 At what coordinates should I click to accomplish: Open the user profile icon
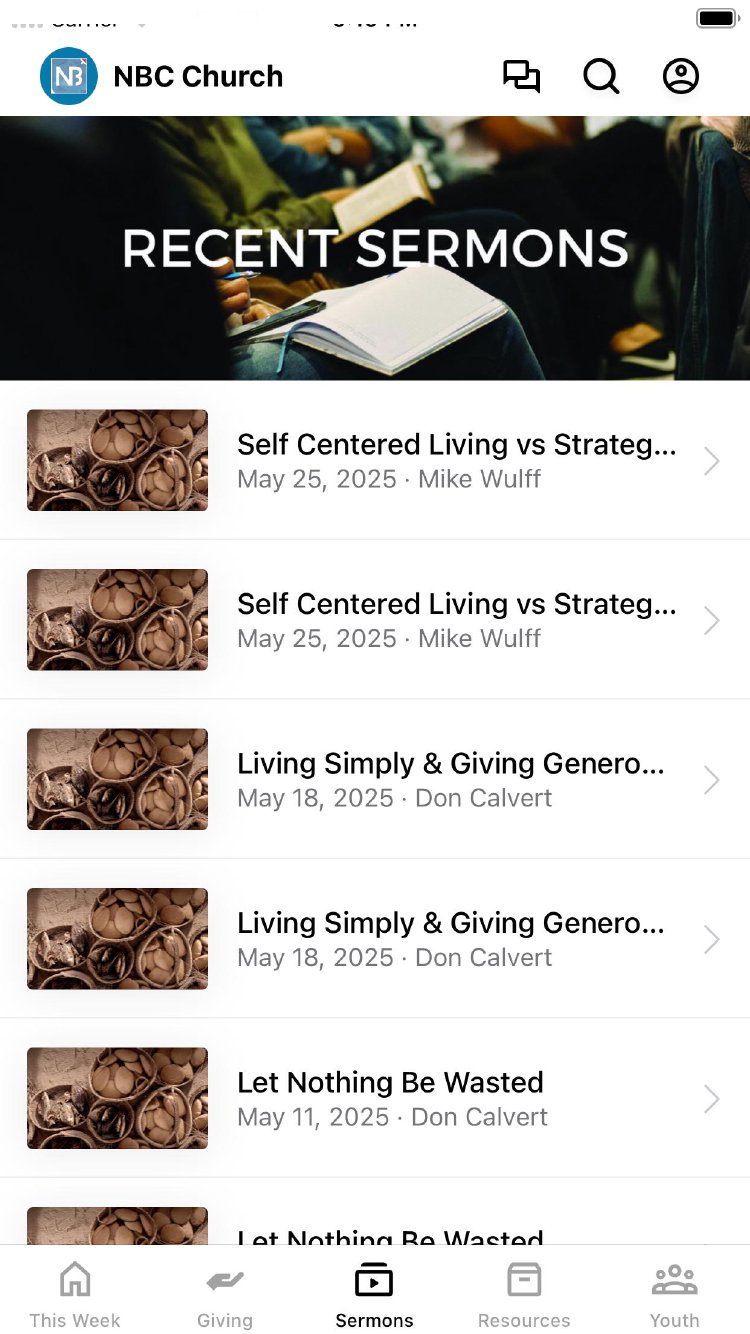[x=681, y=76]
